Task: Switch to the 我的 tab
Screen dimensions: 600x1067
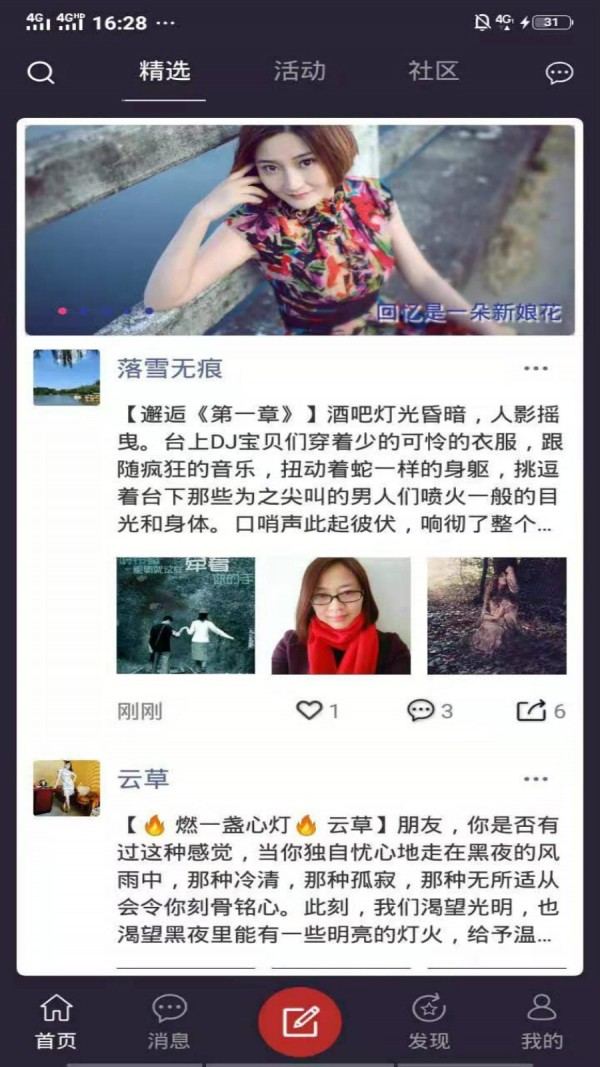Action: 541,1021
